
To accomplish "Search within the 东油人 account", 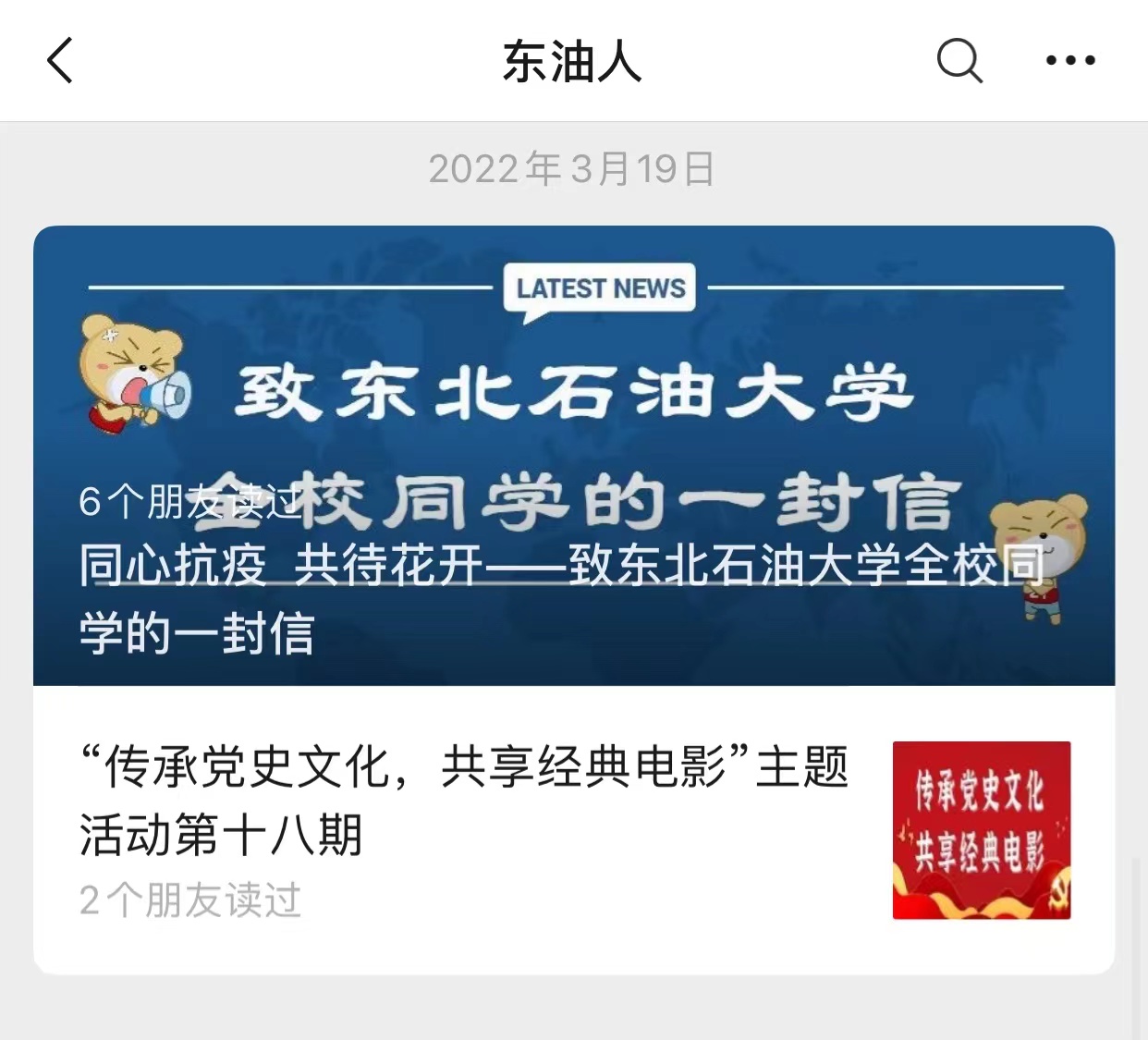I will tap(959, 61).
